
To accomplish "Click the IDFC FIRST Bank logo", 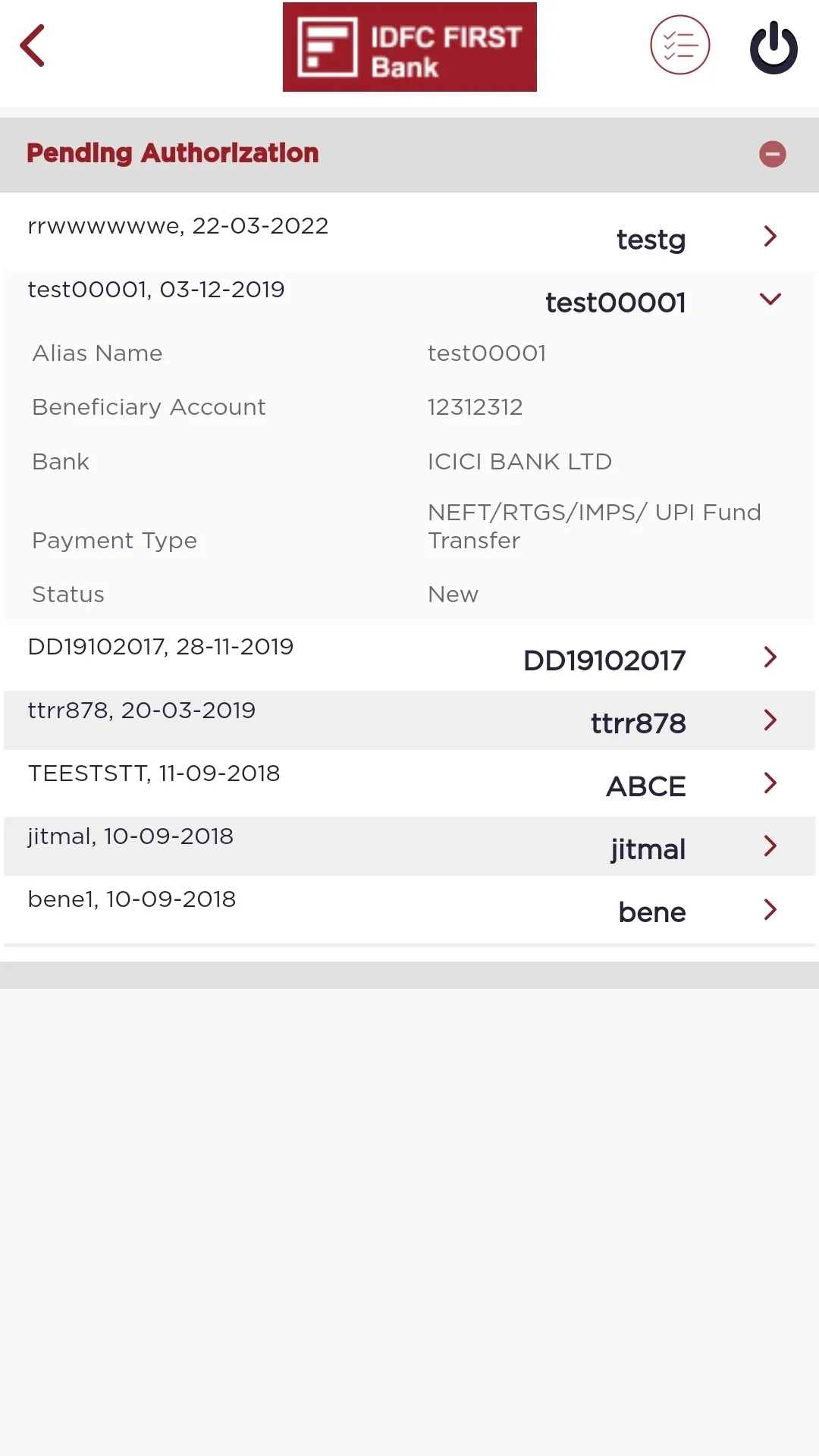I will [409, 47].
